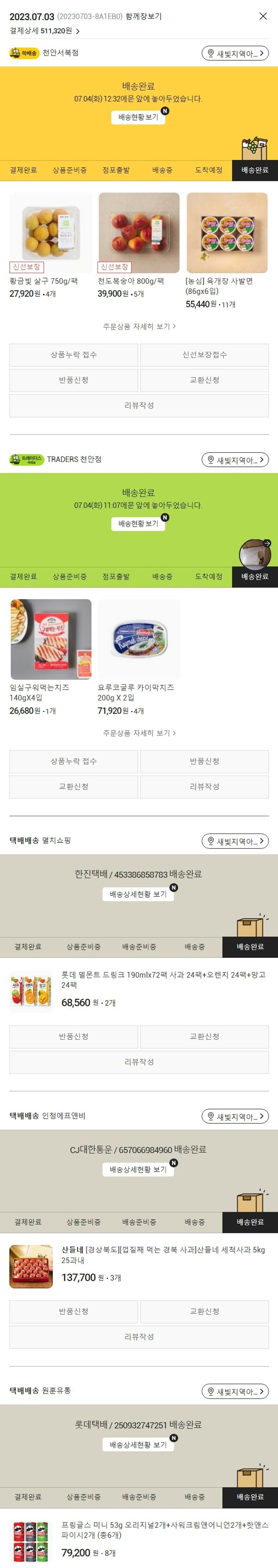Request return 반품신청 for 천안서북점 order

(x=73, y=381)
